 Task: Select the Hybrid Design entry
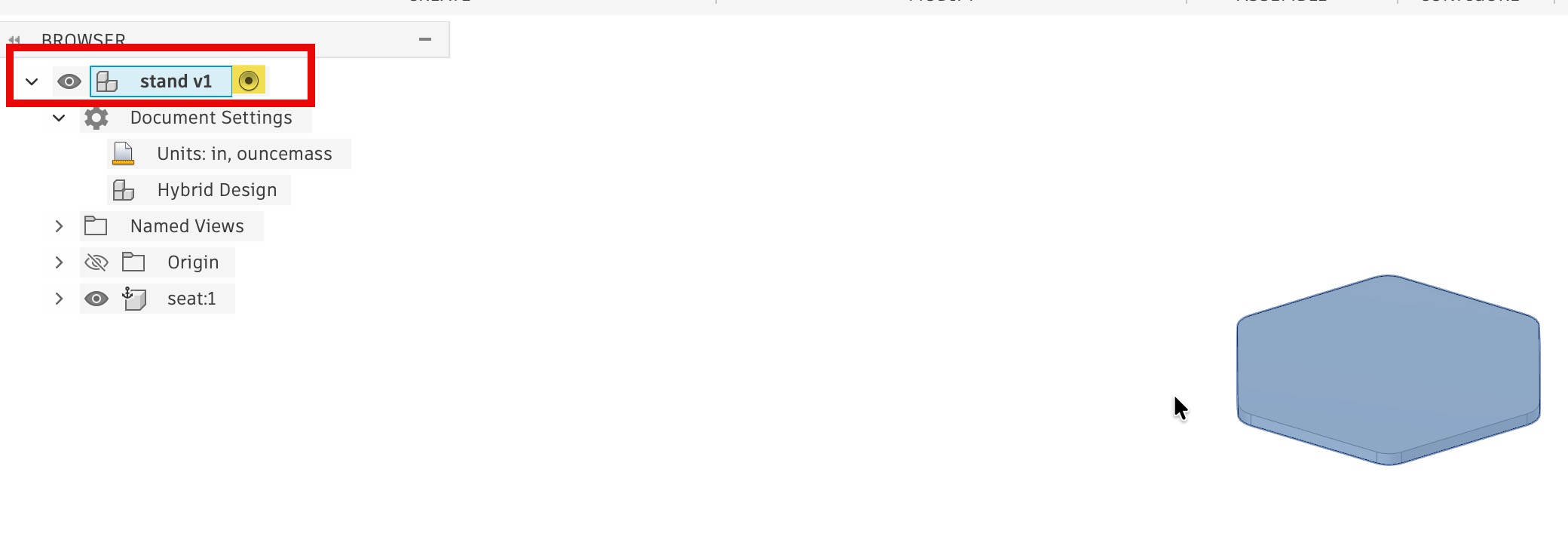point(216,190)
